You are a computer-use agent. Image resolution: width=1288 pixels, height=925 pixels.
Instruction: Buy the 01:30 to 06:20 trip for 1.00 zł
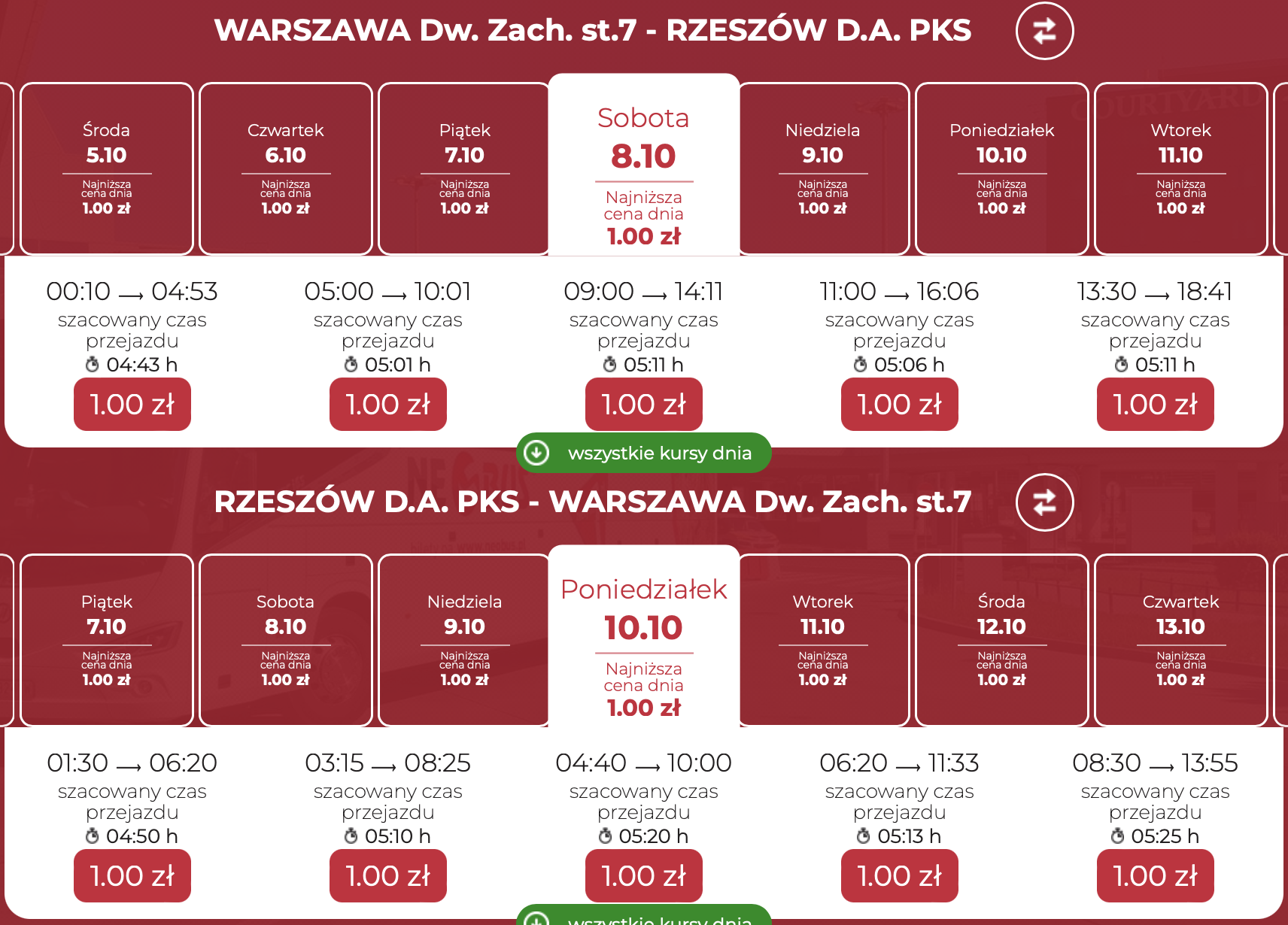[132, 876]
